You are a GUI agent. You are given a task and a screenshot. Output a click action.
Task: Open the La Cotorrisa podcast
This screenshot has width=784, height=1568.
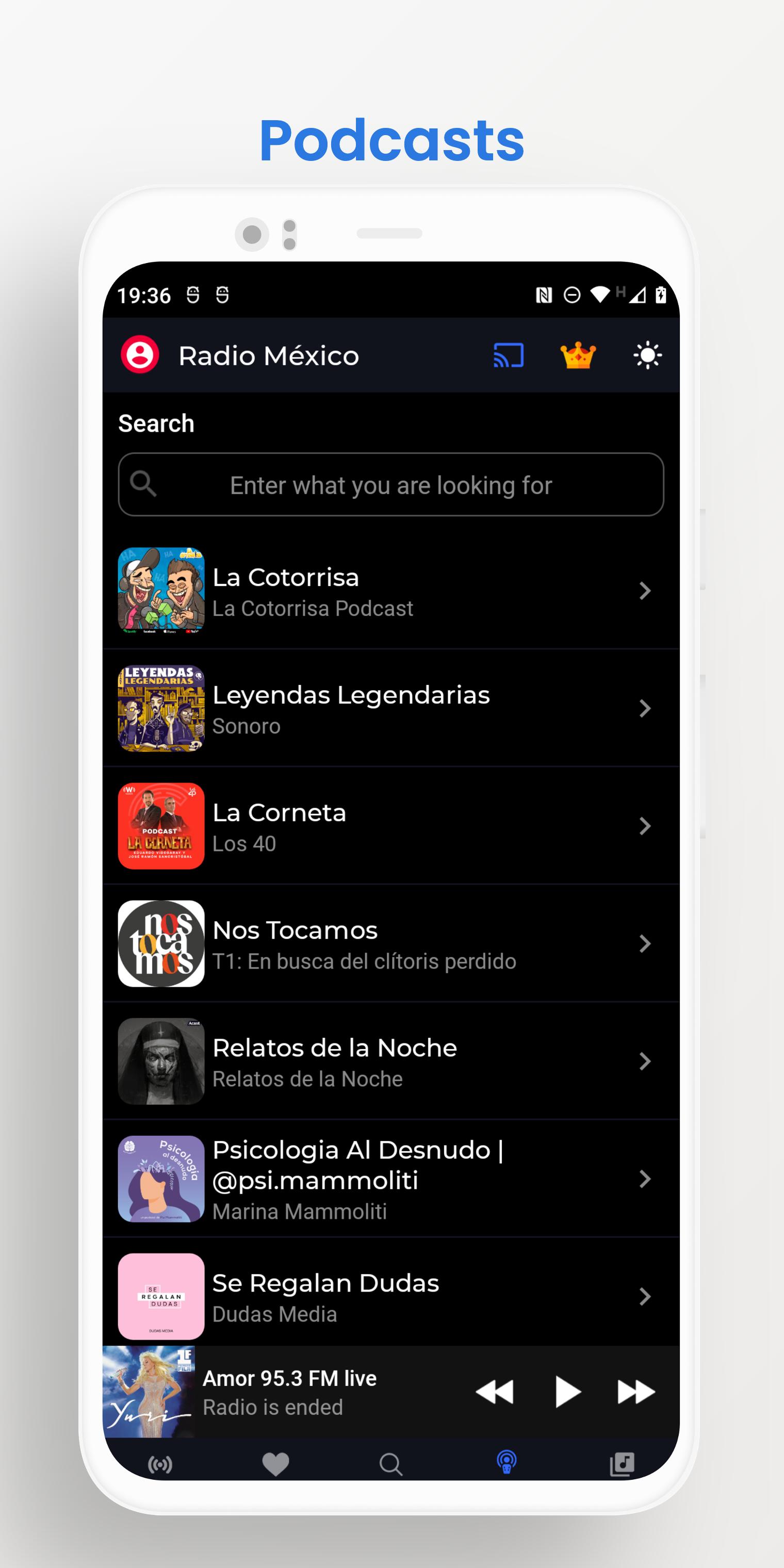[x=391, y=591]
